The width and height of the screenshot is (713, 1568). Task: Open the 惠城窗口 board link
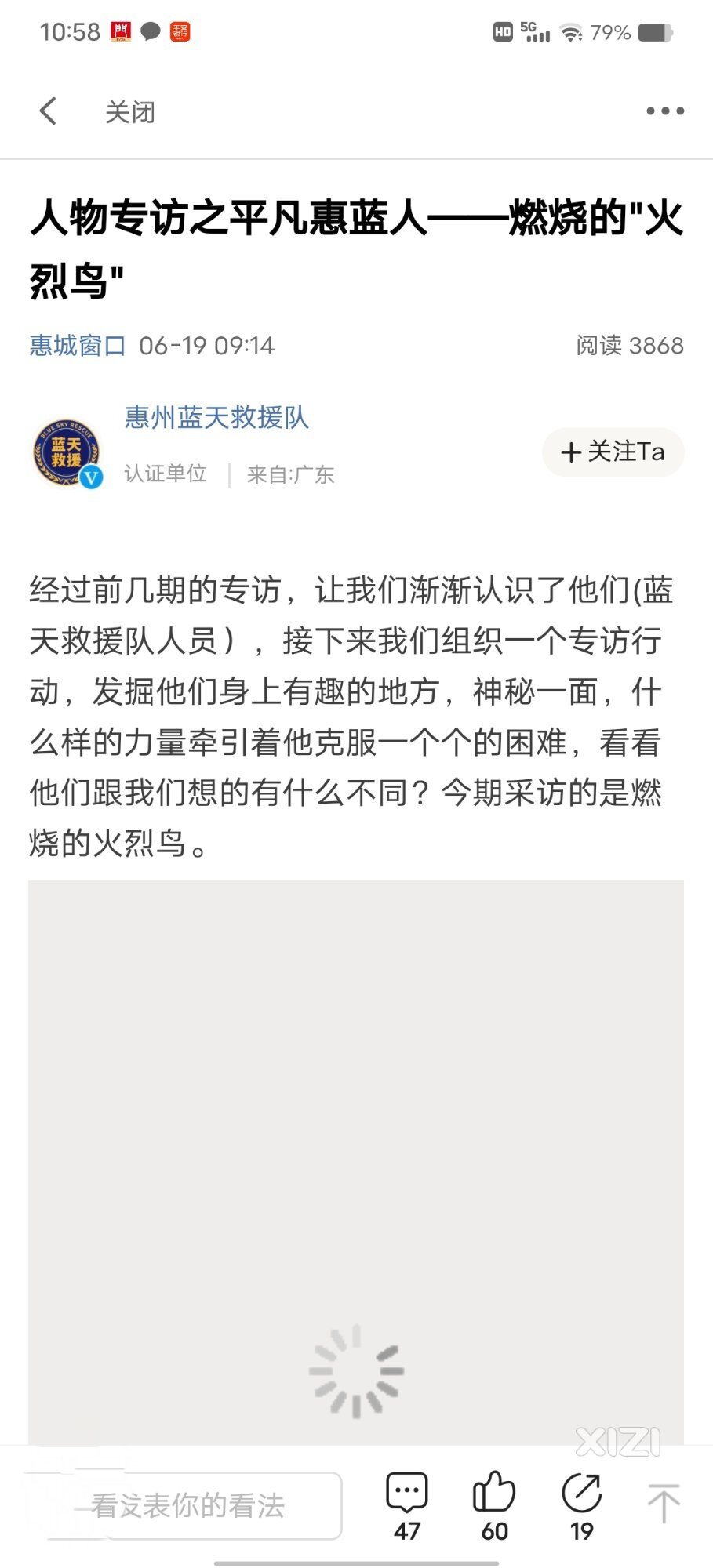tap(78, 346)
